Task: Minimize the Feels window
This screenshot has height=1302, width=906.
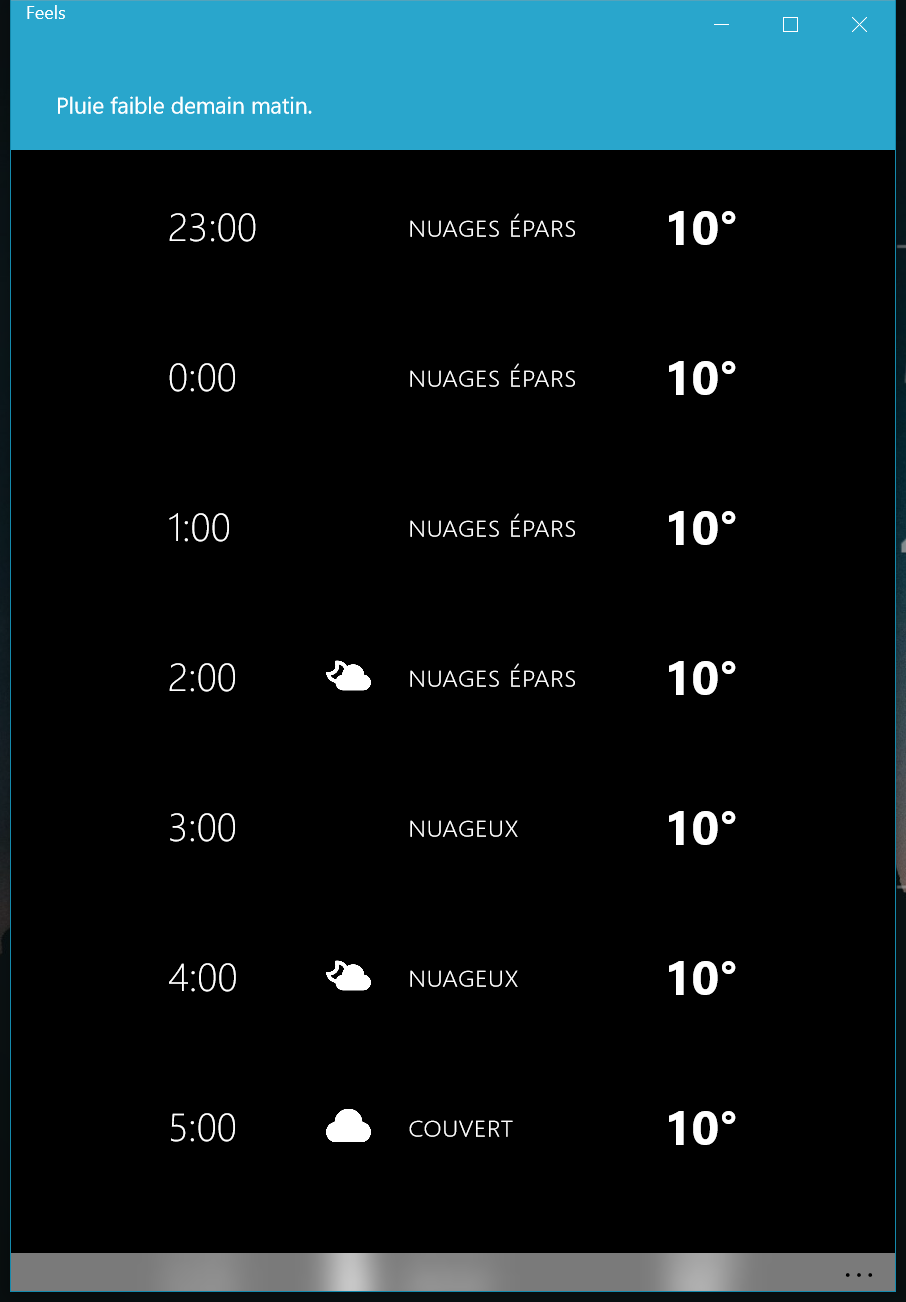Action: pyautogui.click(x=722, y=25)
